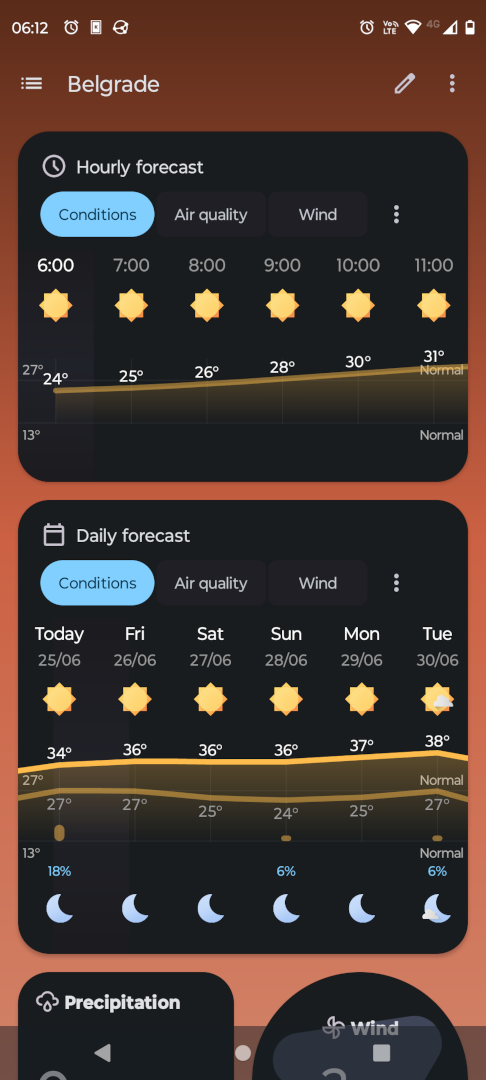Switch Hourly forecast to Wind
This screenshot has width=486, height=1080.
pyautogui.click(x=318, y=215)
